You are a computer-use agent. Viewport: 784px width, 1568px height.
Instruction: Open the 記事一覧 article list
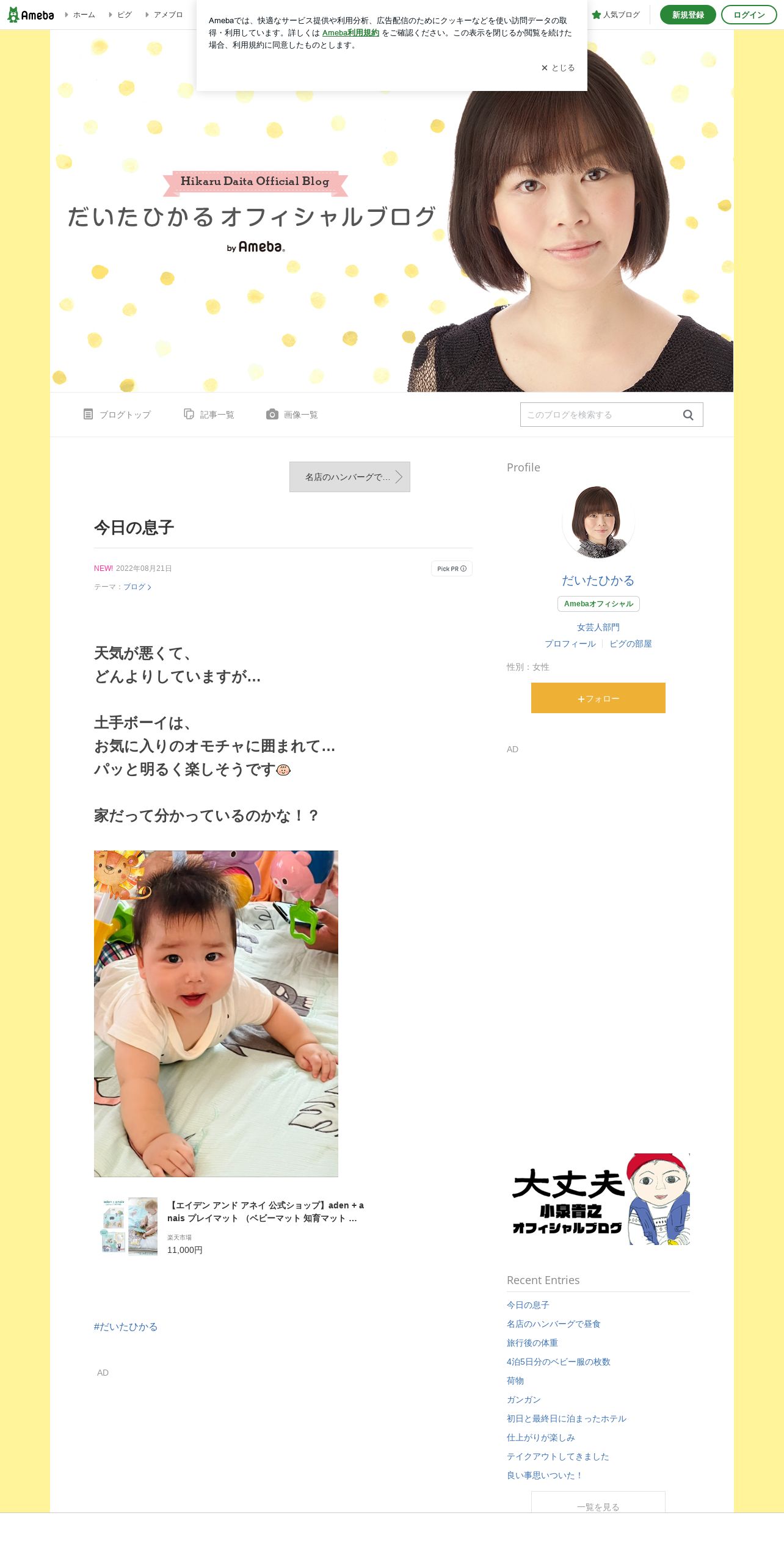(209, 415)
